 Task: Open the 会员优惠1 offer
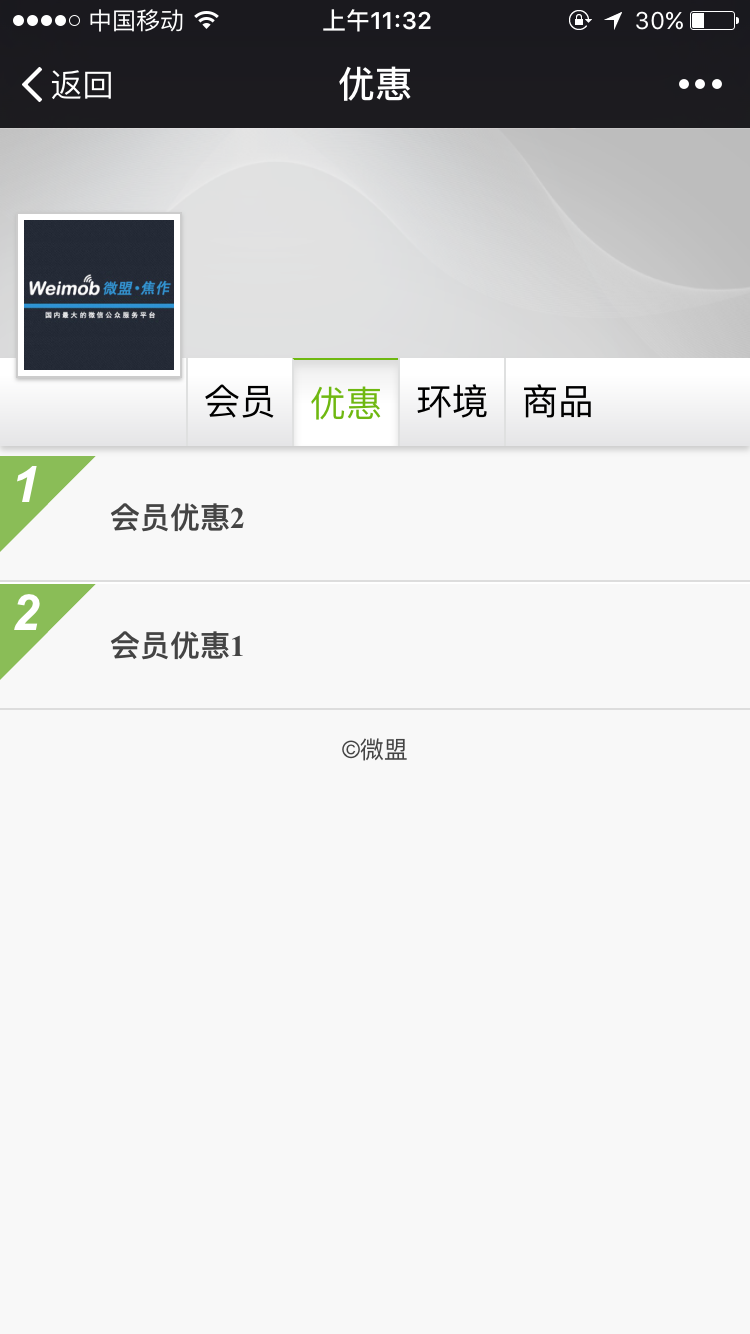click(177, 646)
